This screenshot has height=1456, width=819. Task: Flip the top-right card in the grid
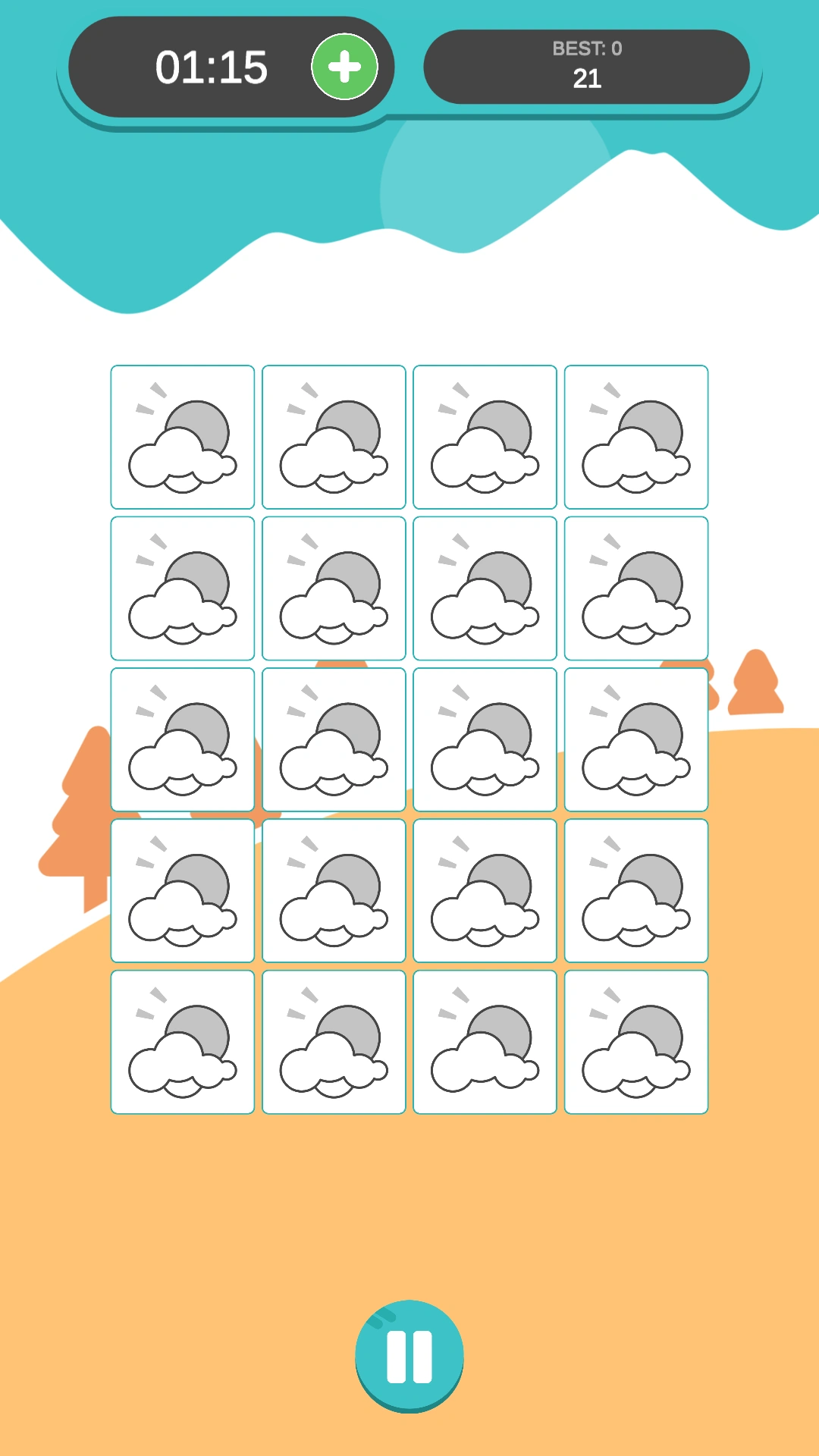(636, 437)
